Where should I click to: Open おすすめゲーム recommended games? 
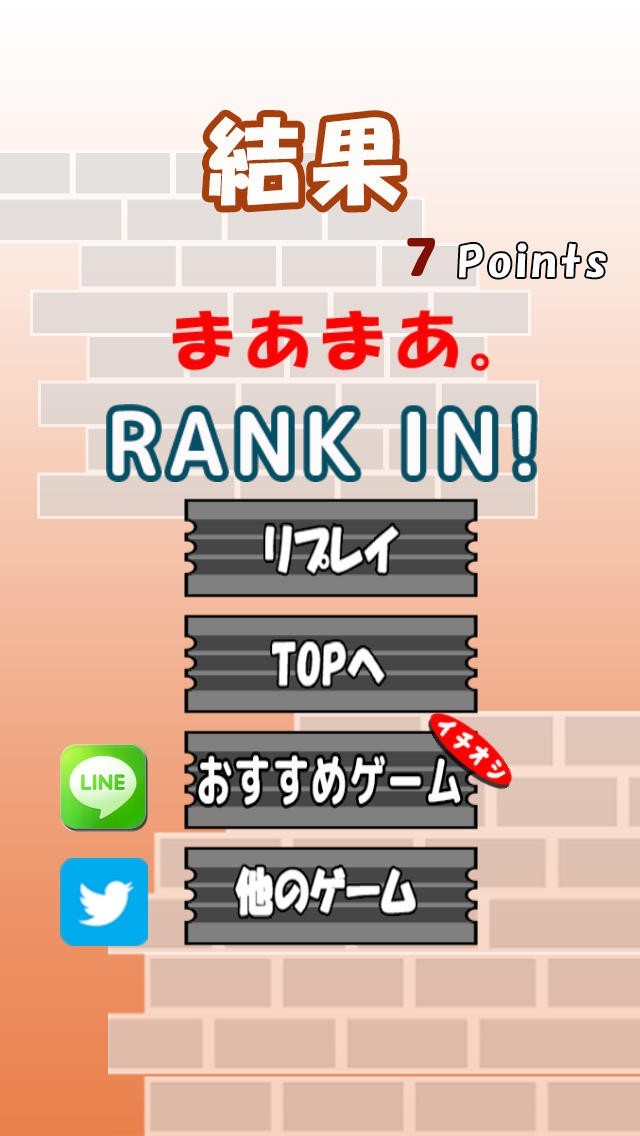331,781
